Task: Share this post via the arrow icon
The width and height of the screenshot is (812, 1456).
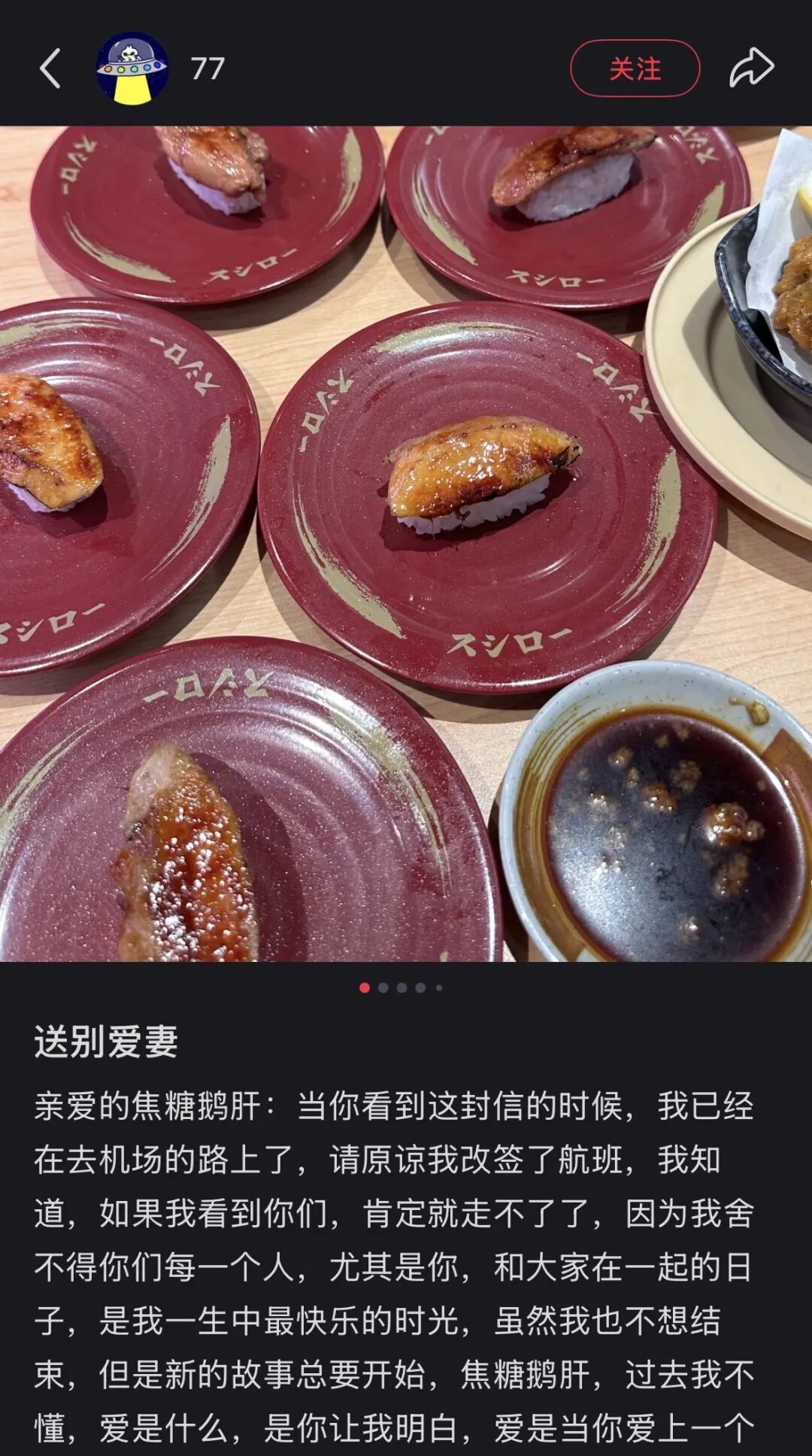Action: click(x=751, y=68)
